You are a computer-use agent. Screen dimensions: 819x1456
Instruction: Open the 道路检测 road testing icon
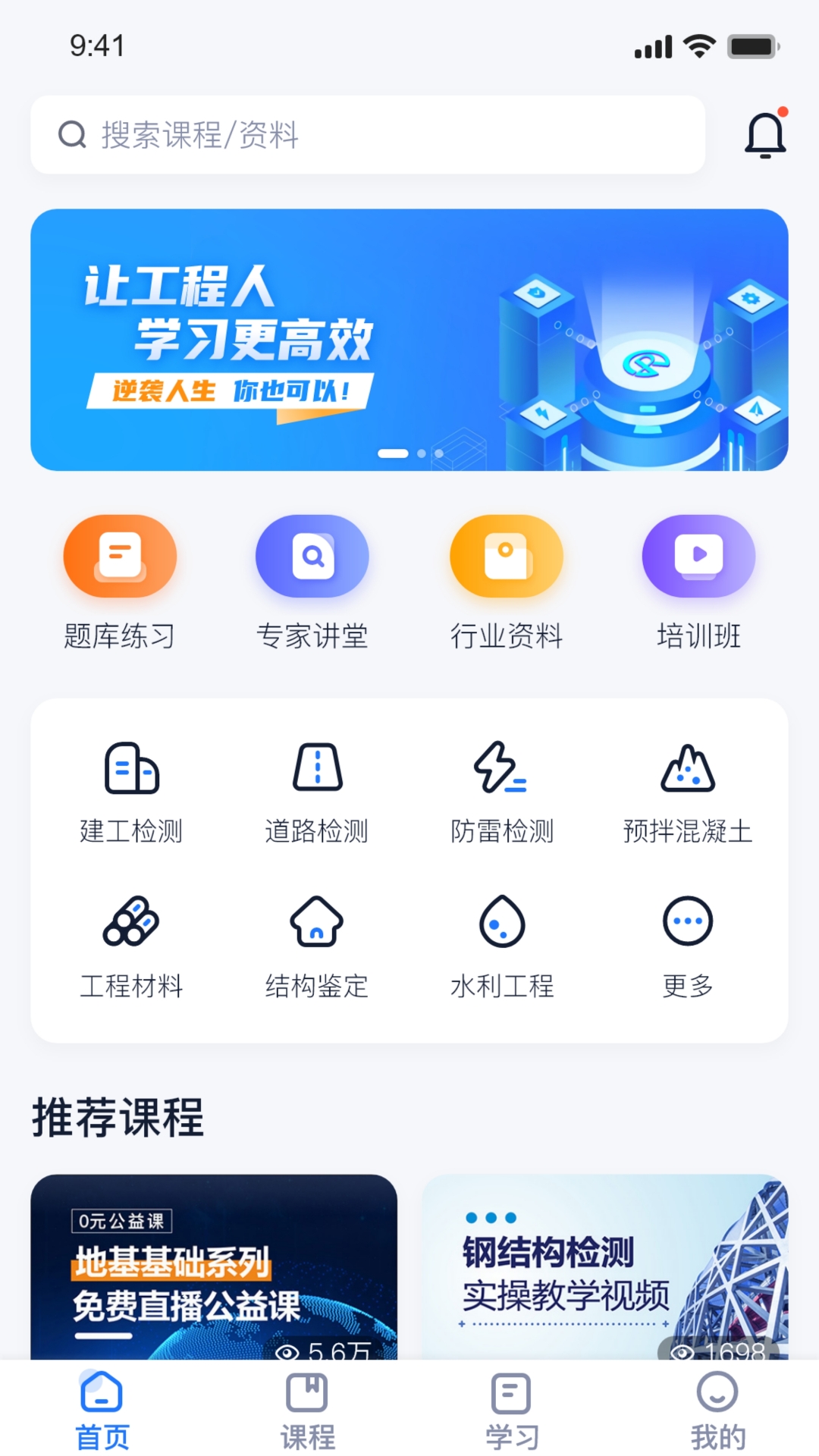click(x=316, y=770)
